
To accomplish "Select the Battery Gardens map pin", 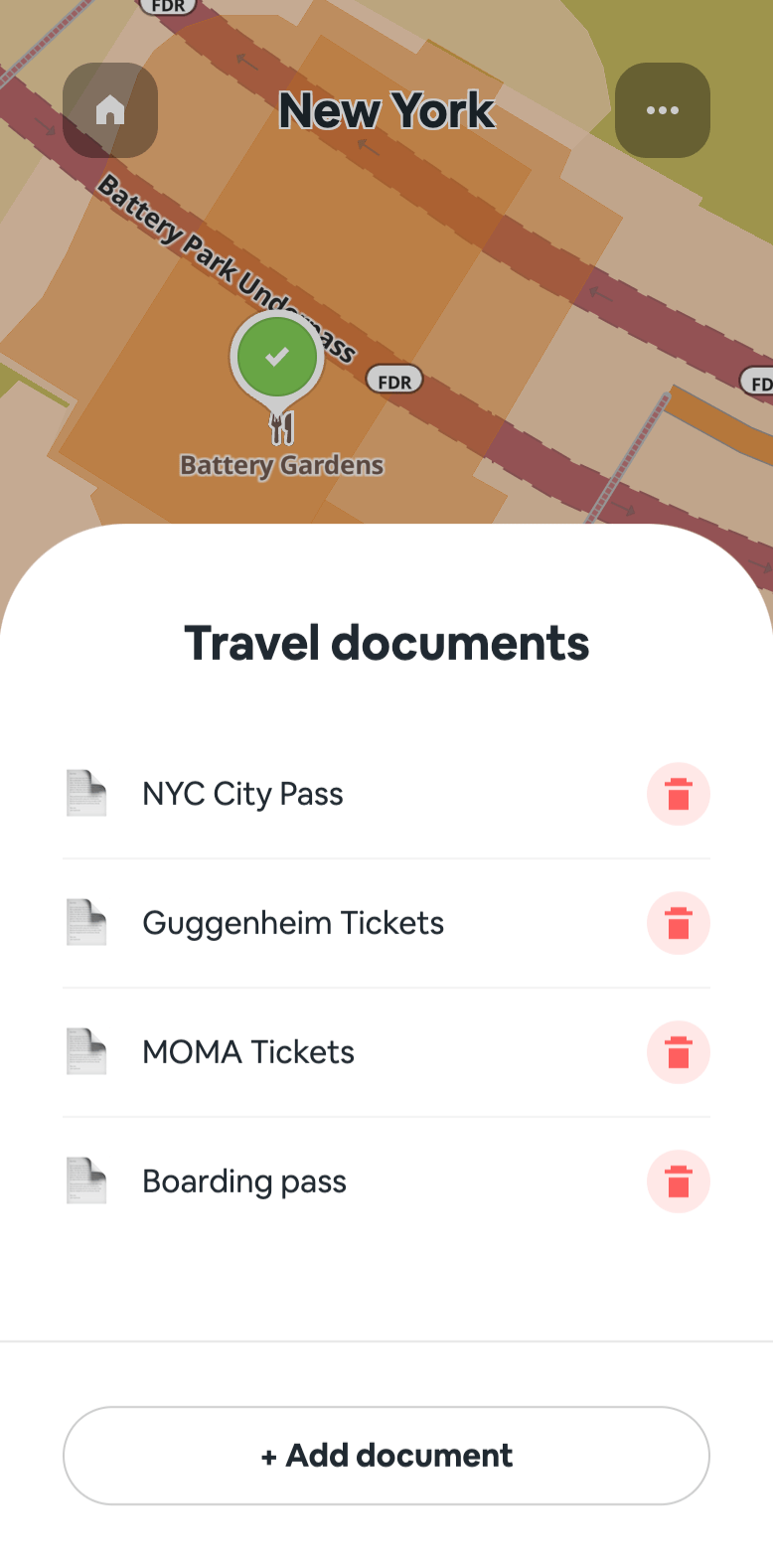I will [277, 358].
